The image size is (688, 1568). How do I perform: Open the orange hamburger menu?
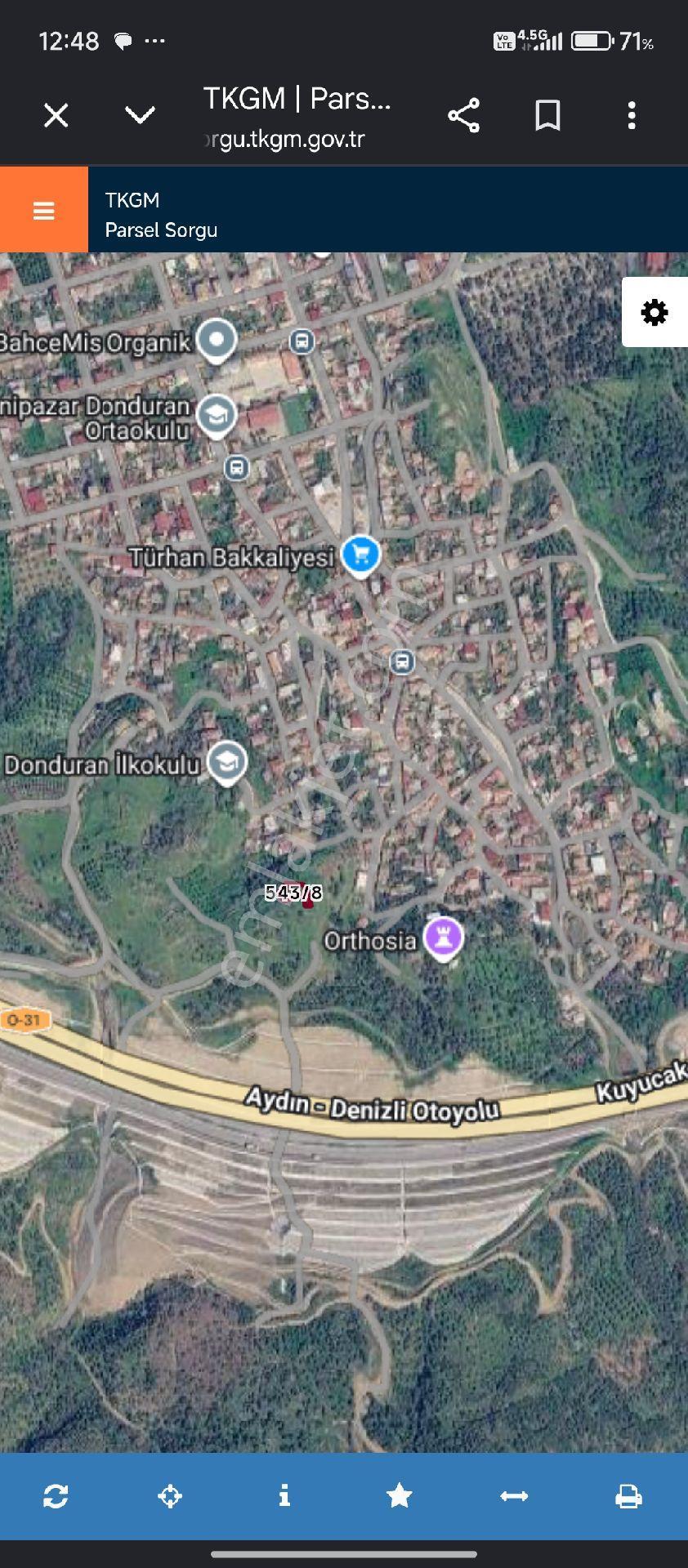(x=44, y=210)
